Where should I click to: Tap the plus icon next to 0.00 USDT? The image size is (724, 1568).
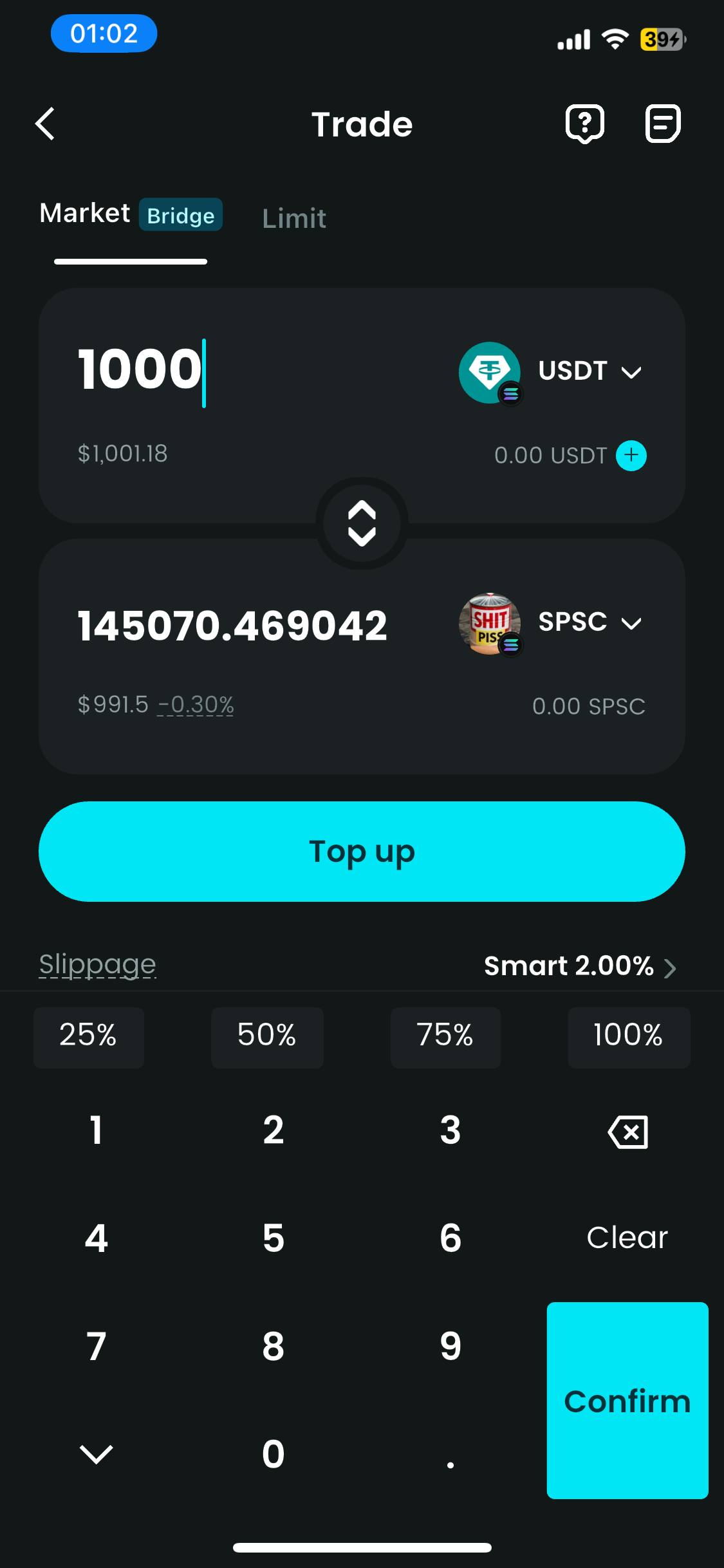(x=631, y=455)
